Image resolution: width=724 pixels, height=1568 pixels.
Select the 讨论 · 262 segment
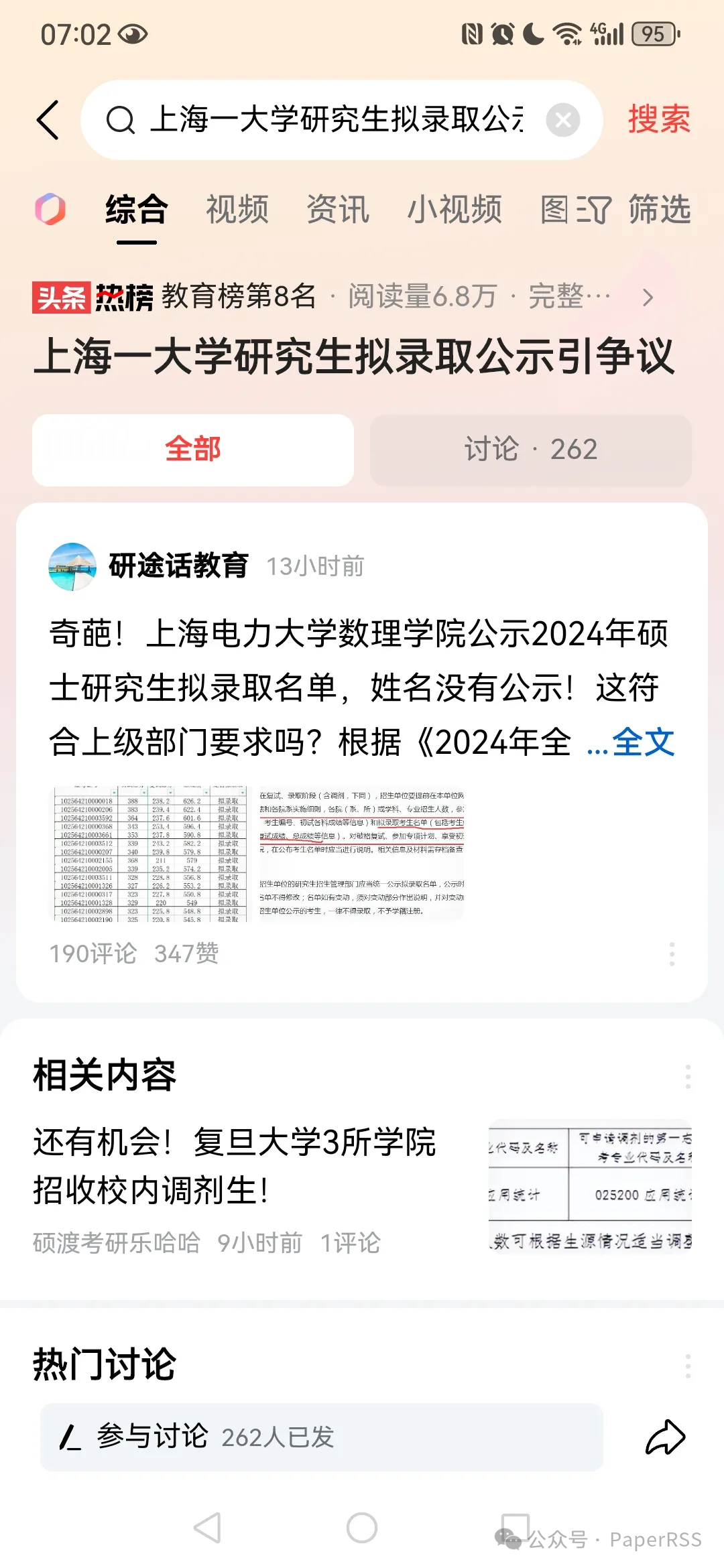530,450
